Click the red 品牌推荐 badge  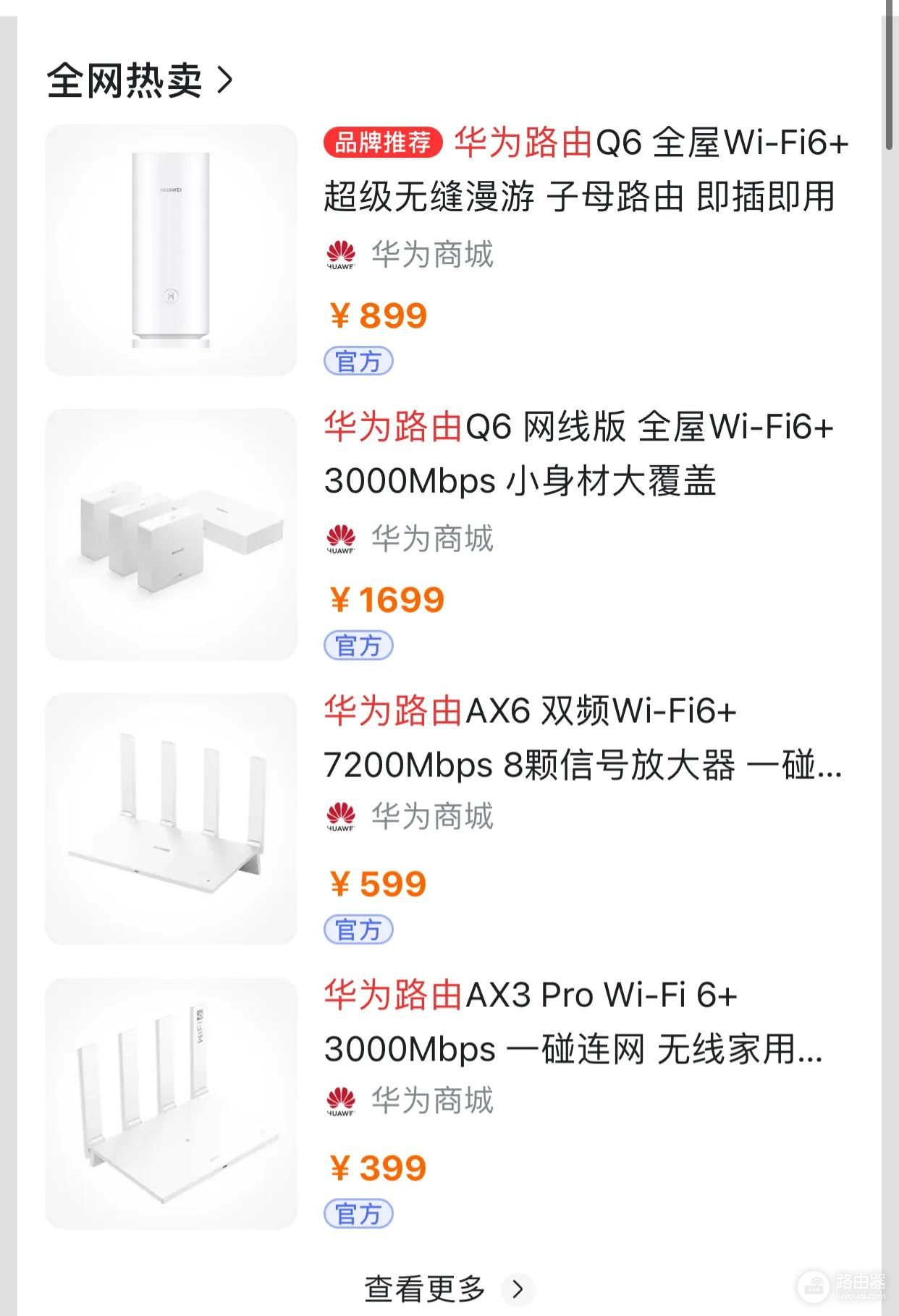click(x=384, y=141)
